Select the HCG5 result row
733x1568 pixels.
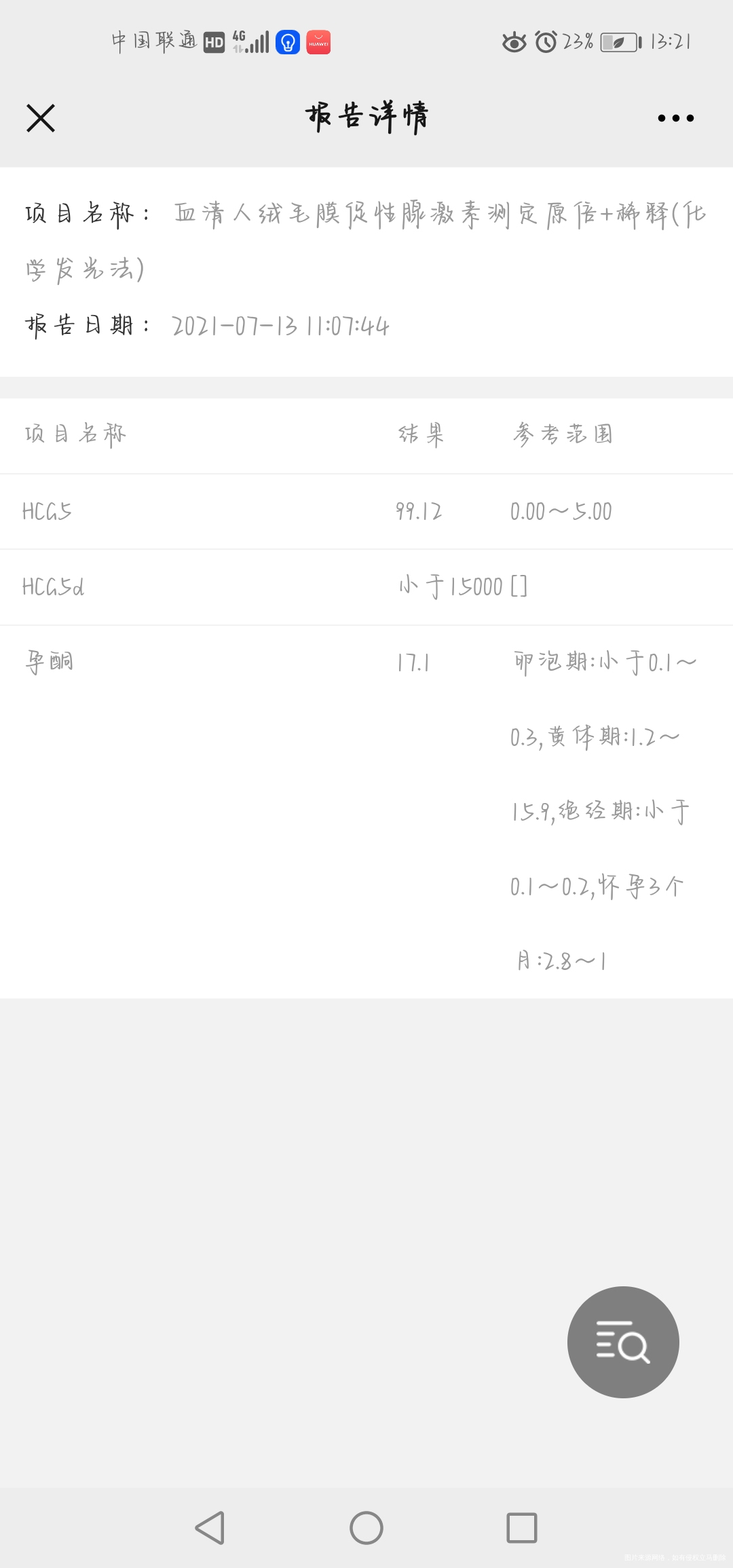(271, 511)
